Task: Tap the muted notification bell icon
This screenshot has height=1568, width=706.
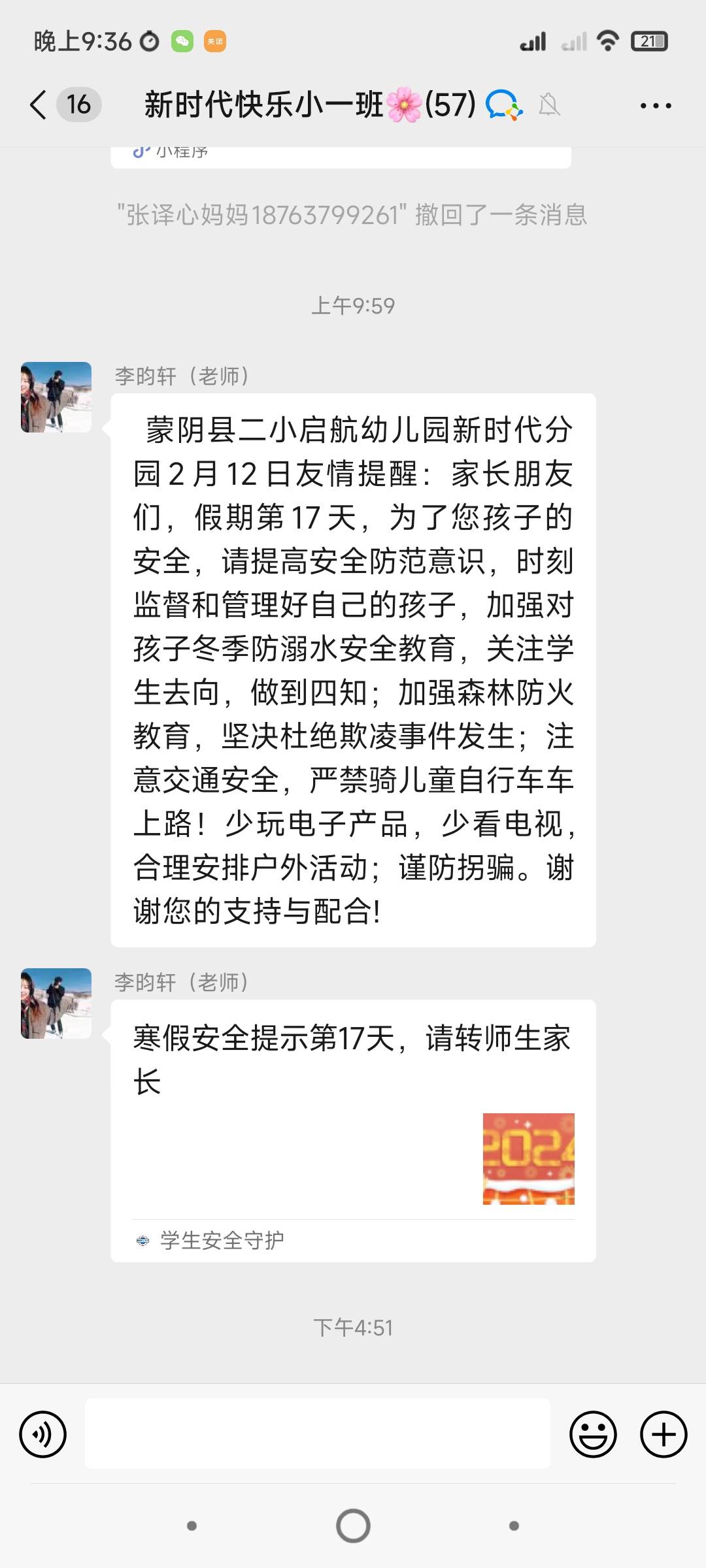Action: tap(549, 105)
